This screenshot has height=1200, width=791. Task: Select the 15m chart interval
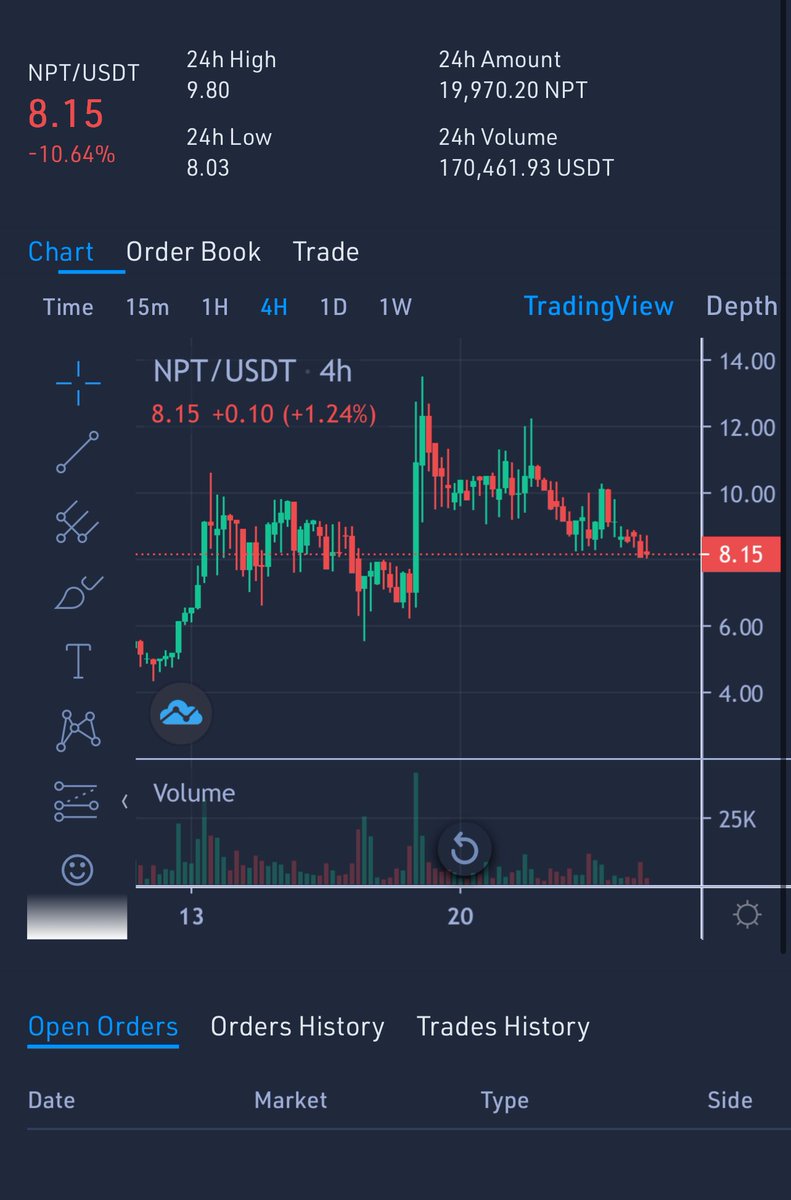[x=147, y=307]
